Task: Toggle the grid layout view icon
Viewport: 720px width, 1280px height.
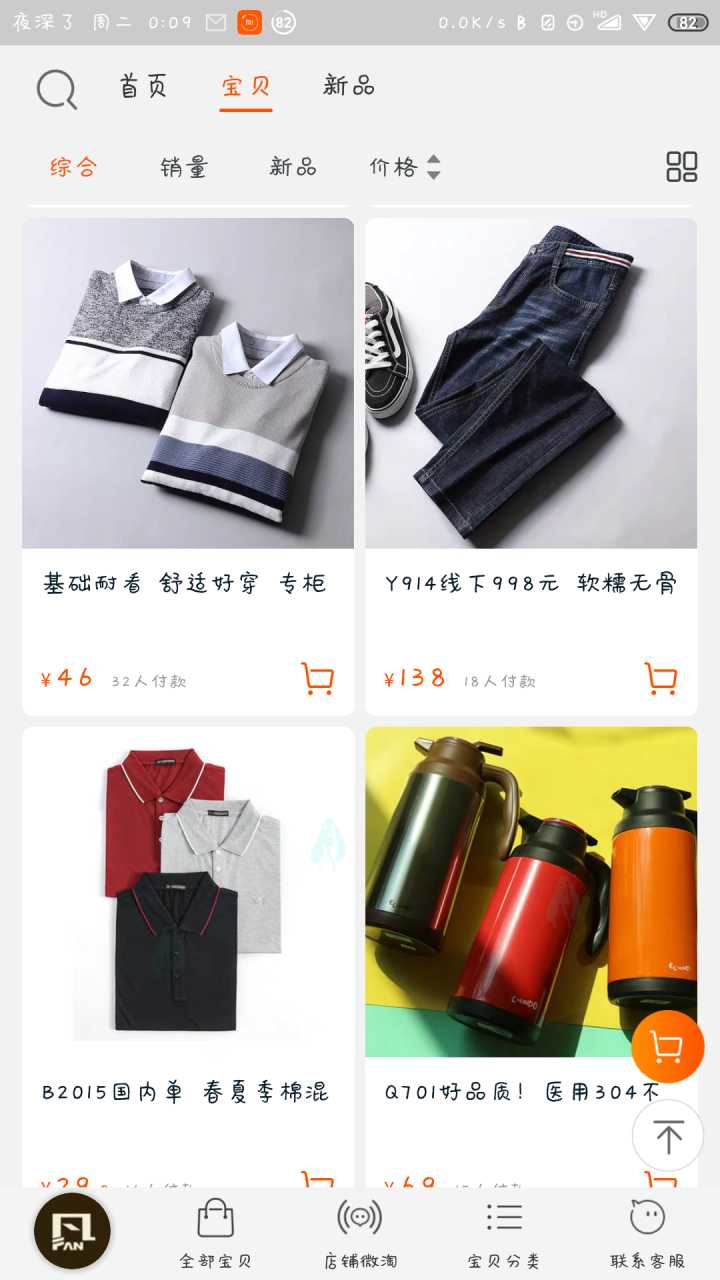Action: (681, 167)
